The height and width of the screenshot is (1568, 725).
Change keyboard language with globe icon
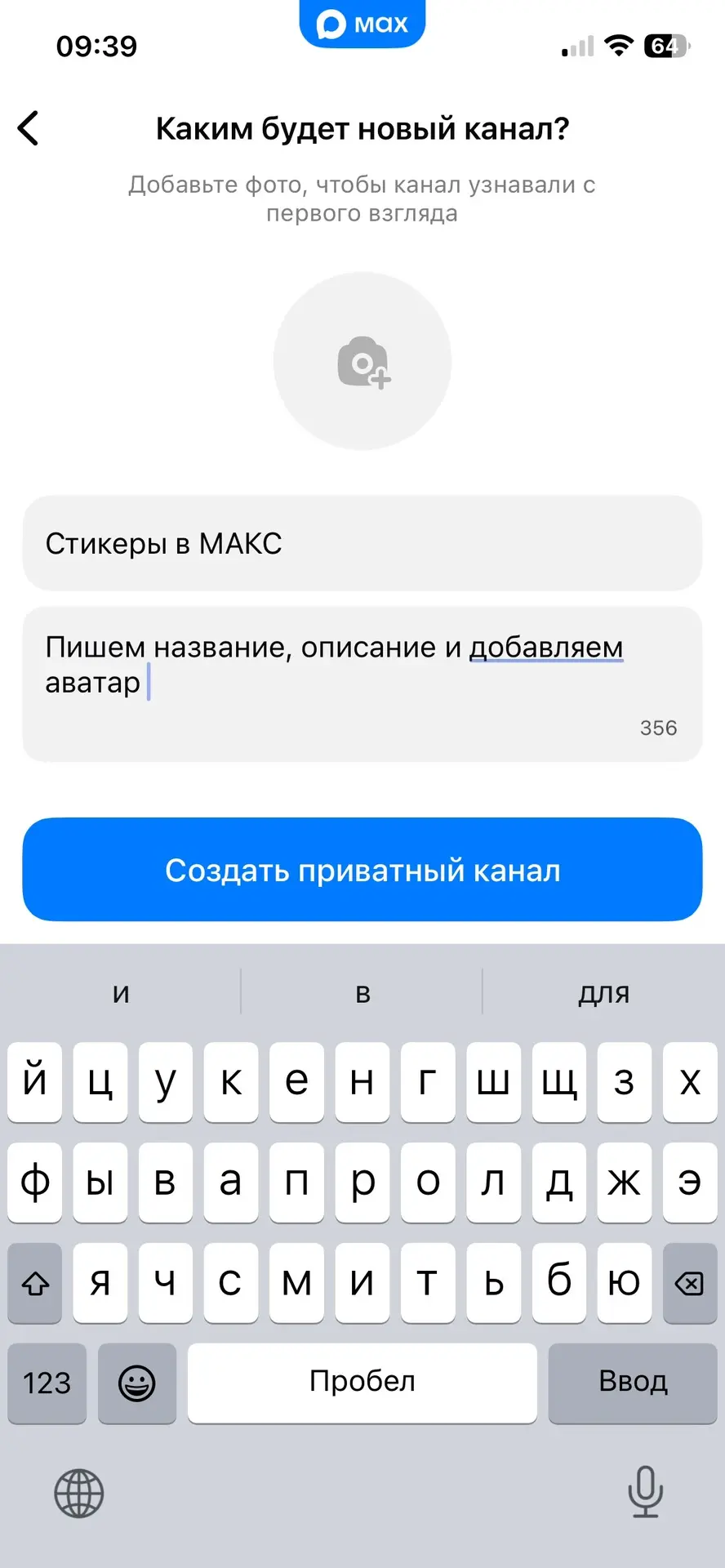79,1493
